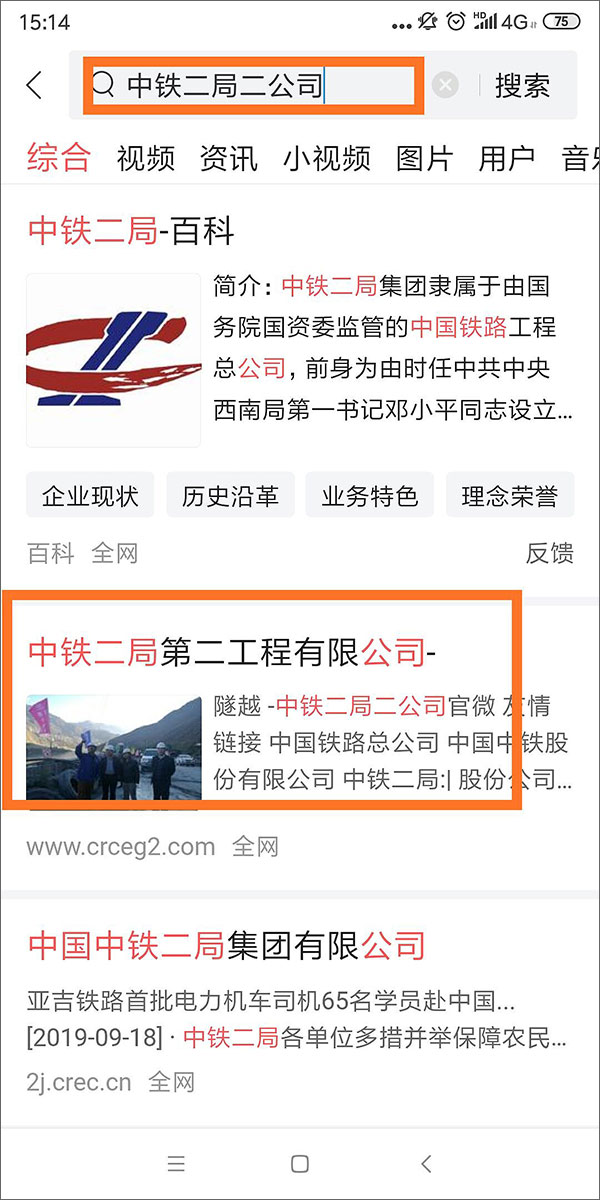Select the 理念荣誉 chip
600x1200 pixels.
pos(510,496)
